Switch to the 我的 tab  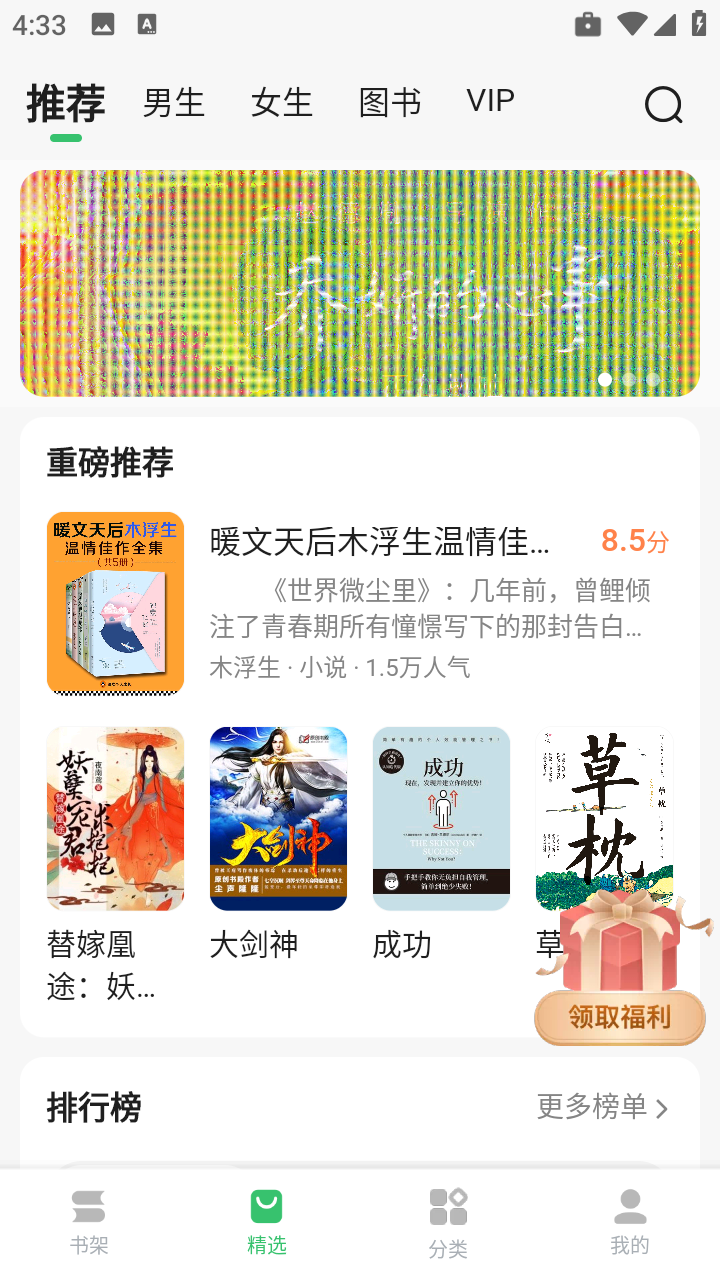click(630, 1222)
